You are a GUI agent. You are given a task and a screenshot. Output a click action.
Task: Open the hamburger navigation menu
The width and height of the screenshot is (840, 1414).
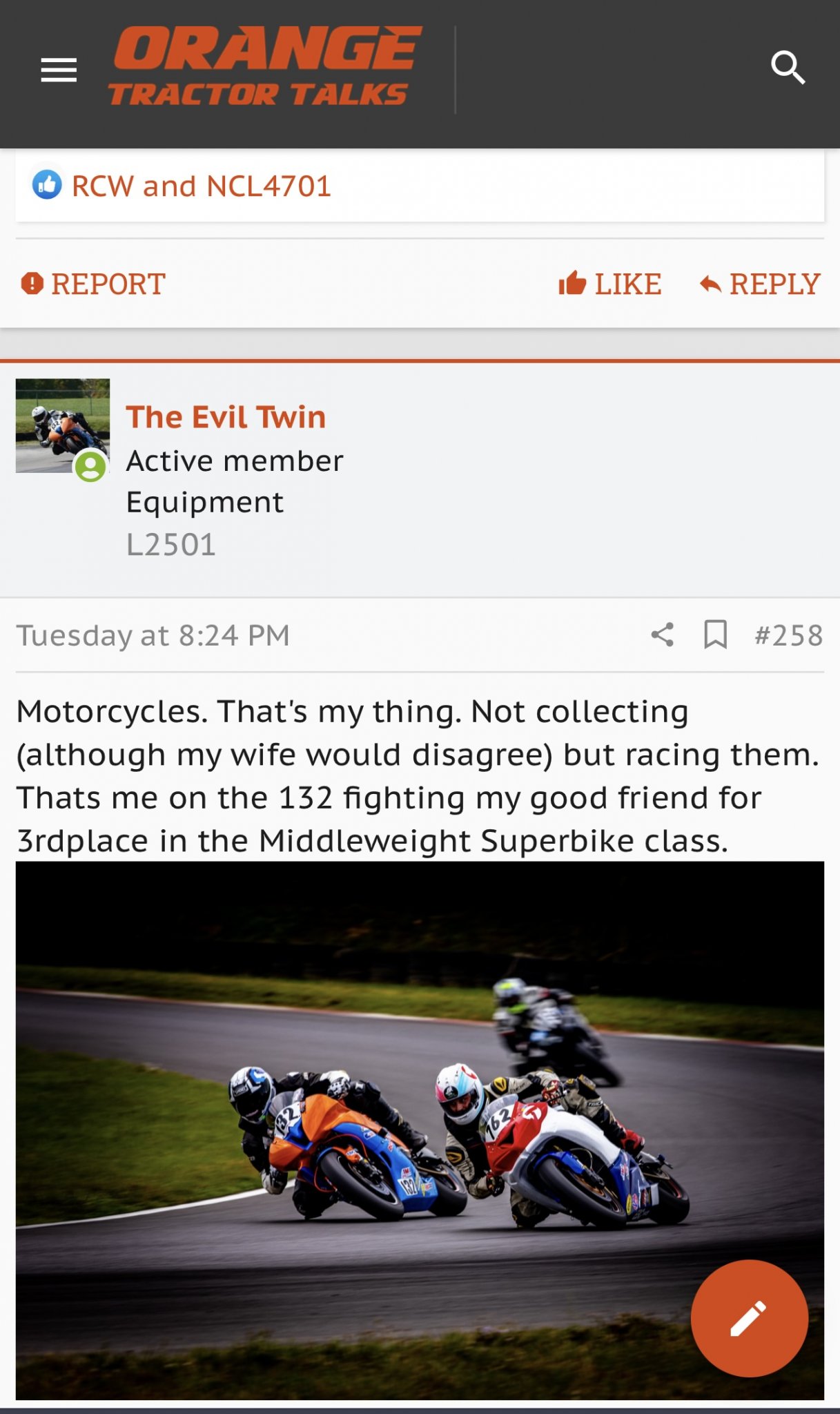click(59, 70)
